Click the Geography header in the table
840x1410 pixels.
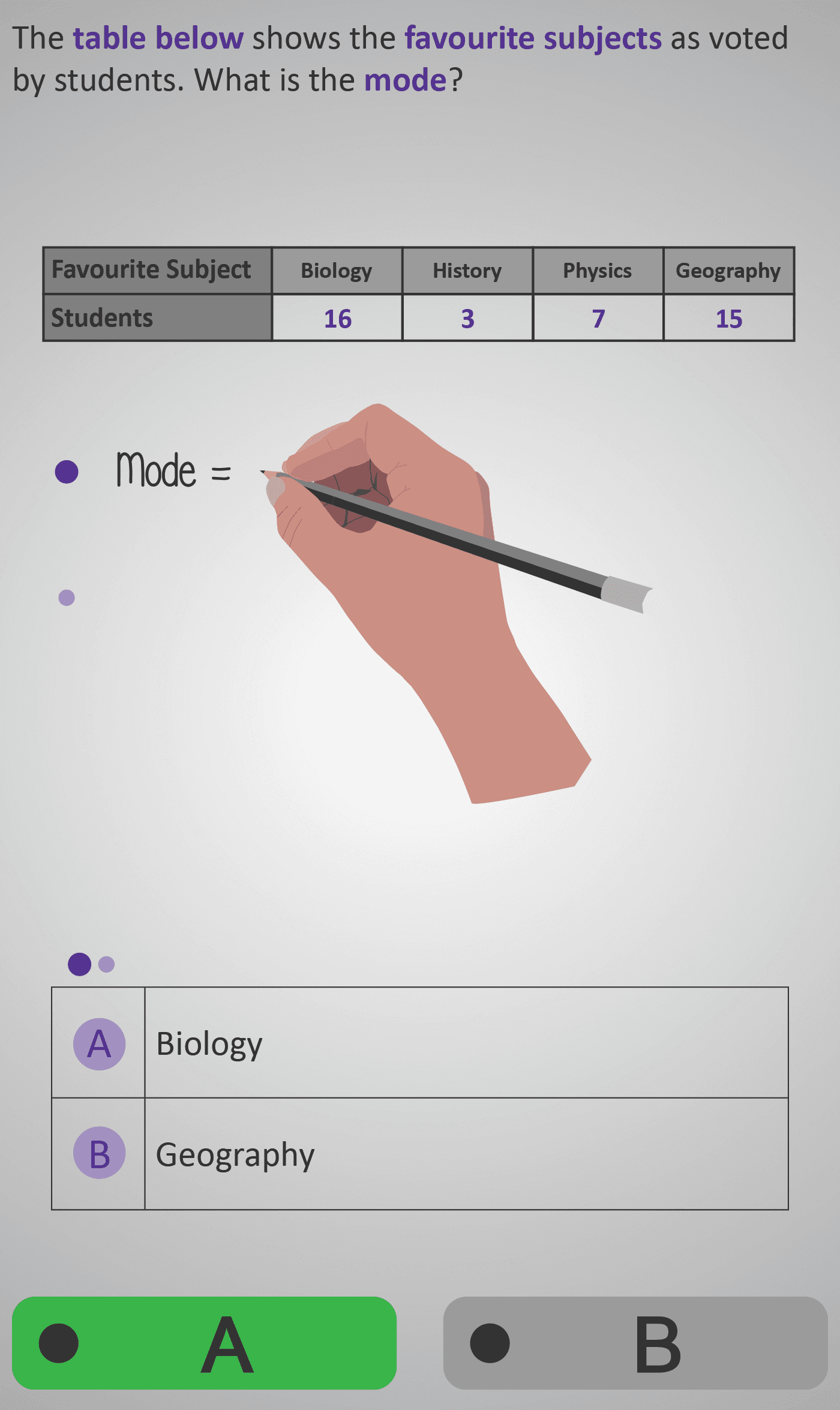[x=728, y=271]
